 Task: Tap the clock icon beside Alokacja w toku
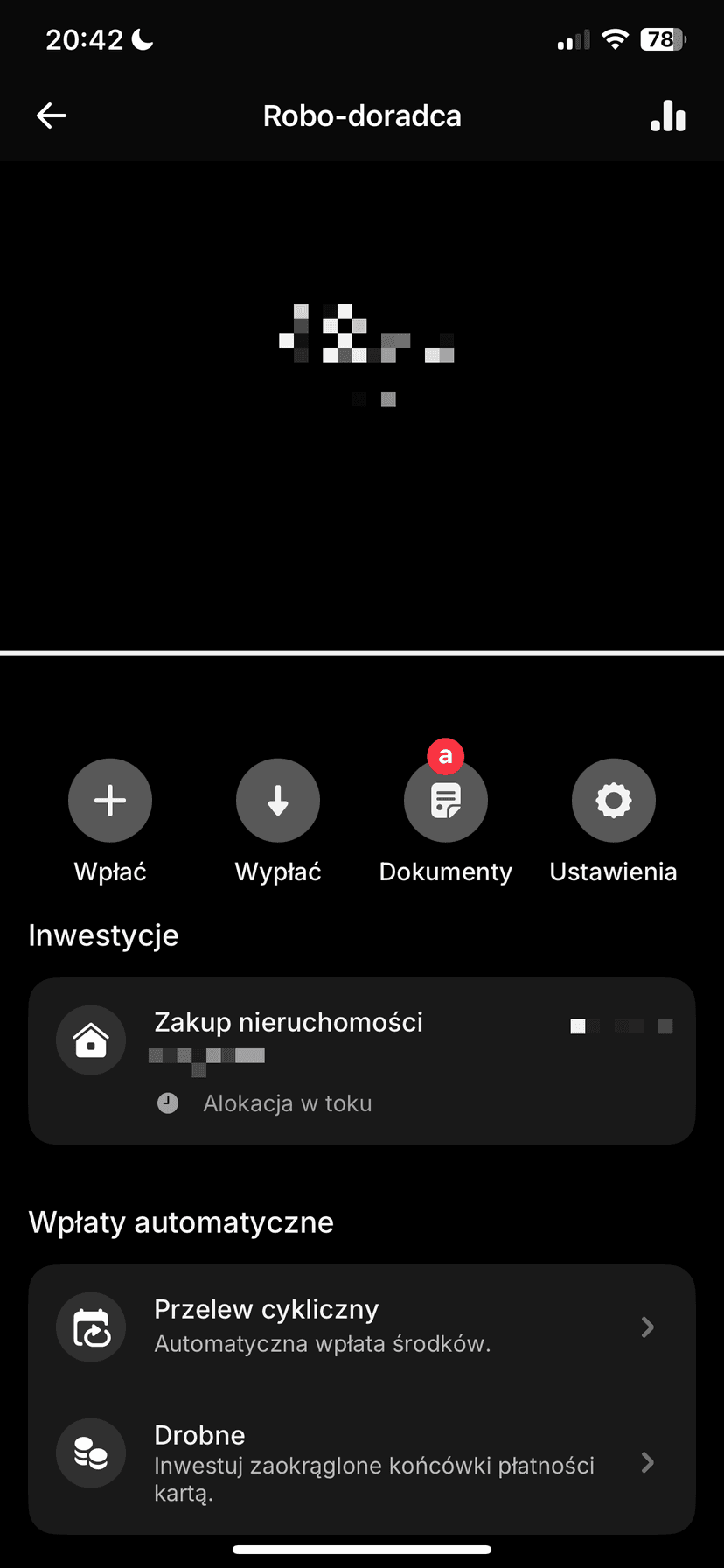point(167,1102)
